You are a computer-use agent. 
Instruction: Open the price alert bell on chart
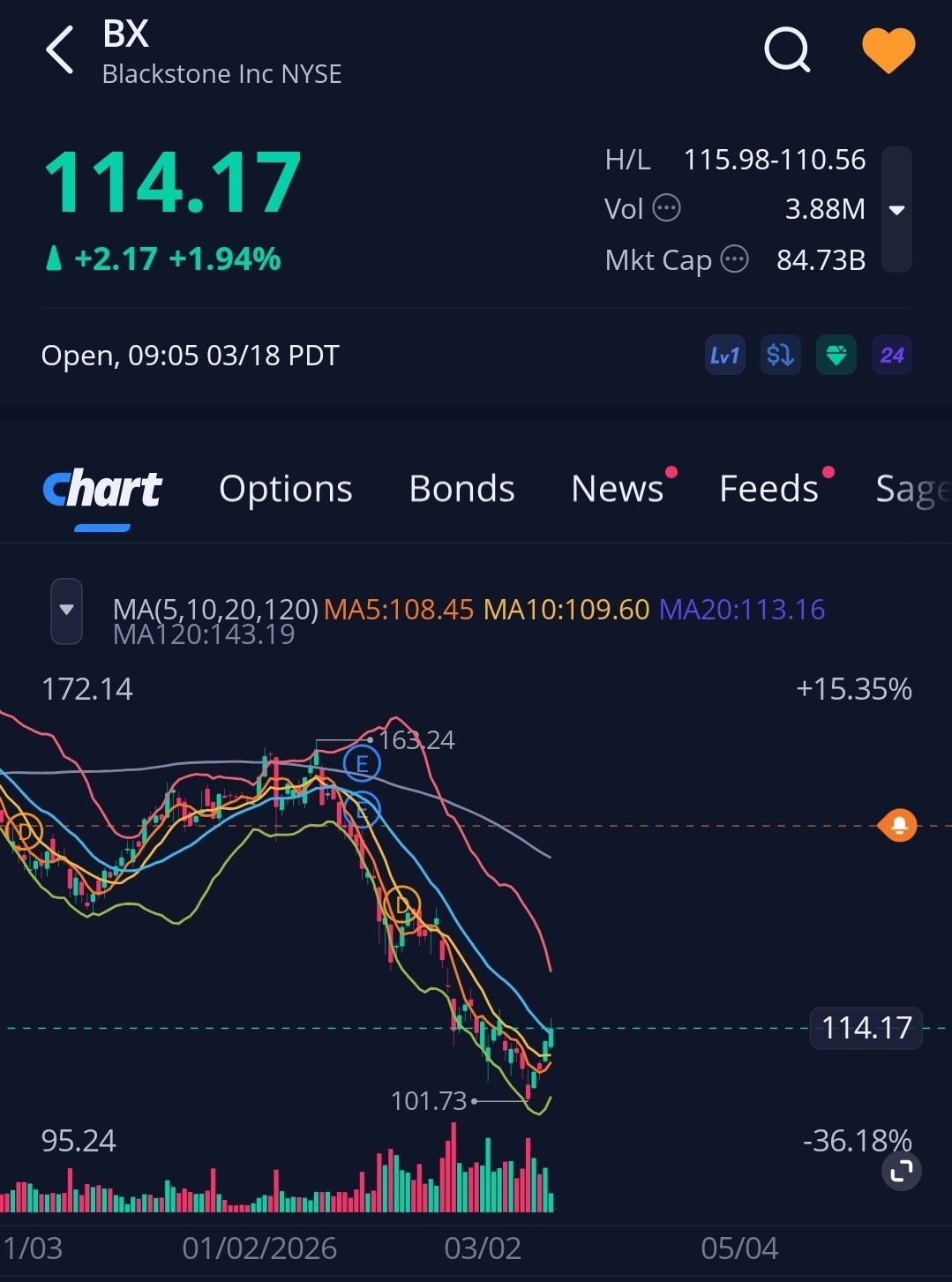[x=899, y=826]
